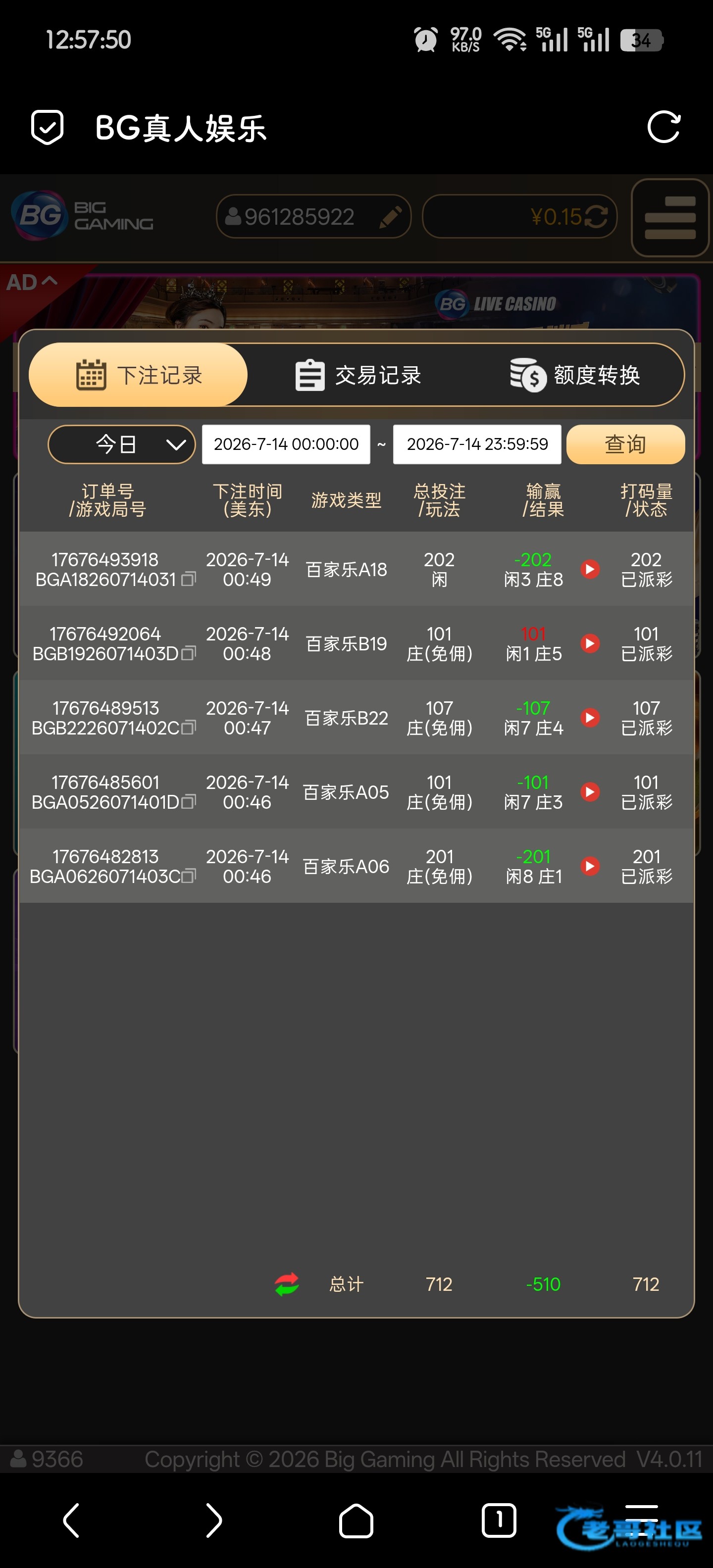Copy game number BGA18260714031
713x1568 pixels.
[x=189, y=579]
